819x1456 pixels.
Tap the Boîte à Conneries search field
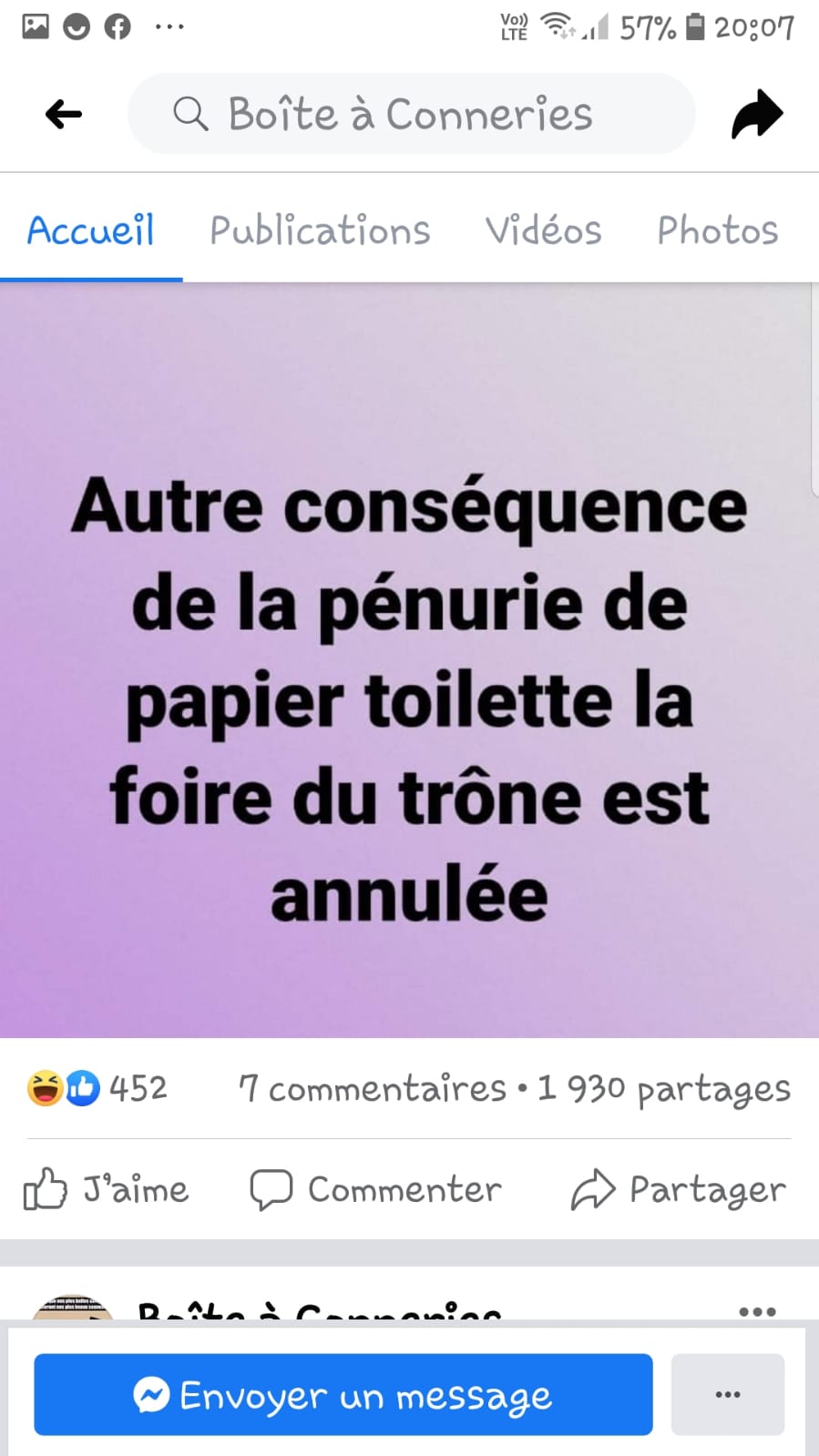[410, 114]
